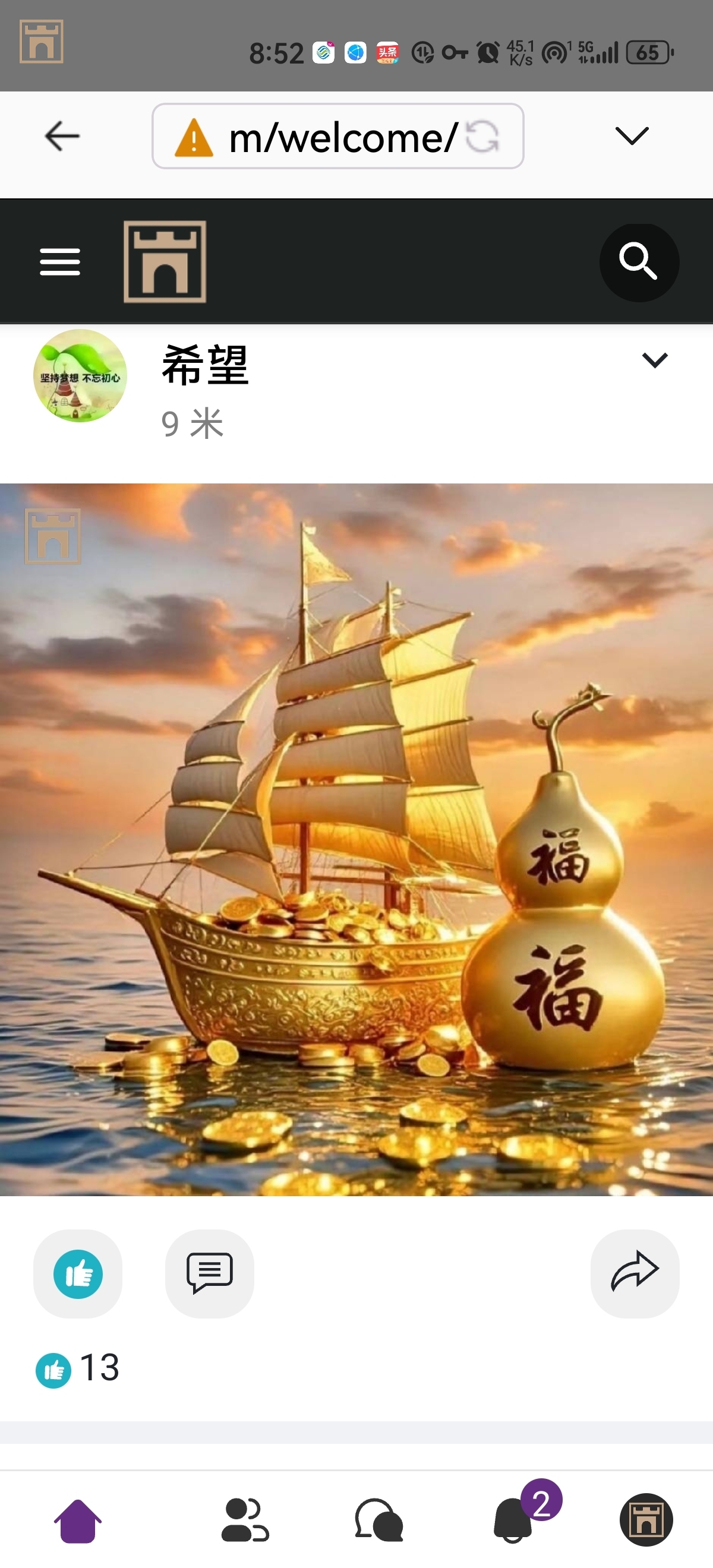
Task: Tap the URL address bar
Action: pyautogui.click(x=337, y=137)
